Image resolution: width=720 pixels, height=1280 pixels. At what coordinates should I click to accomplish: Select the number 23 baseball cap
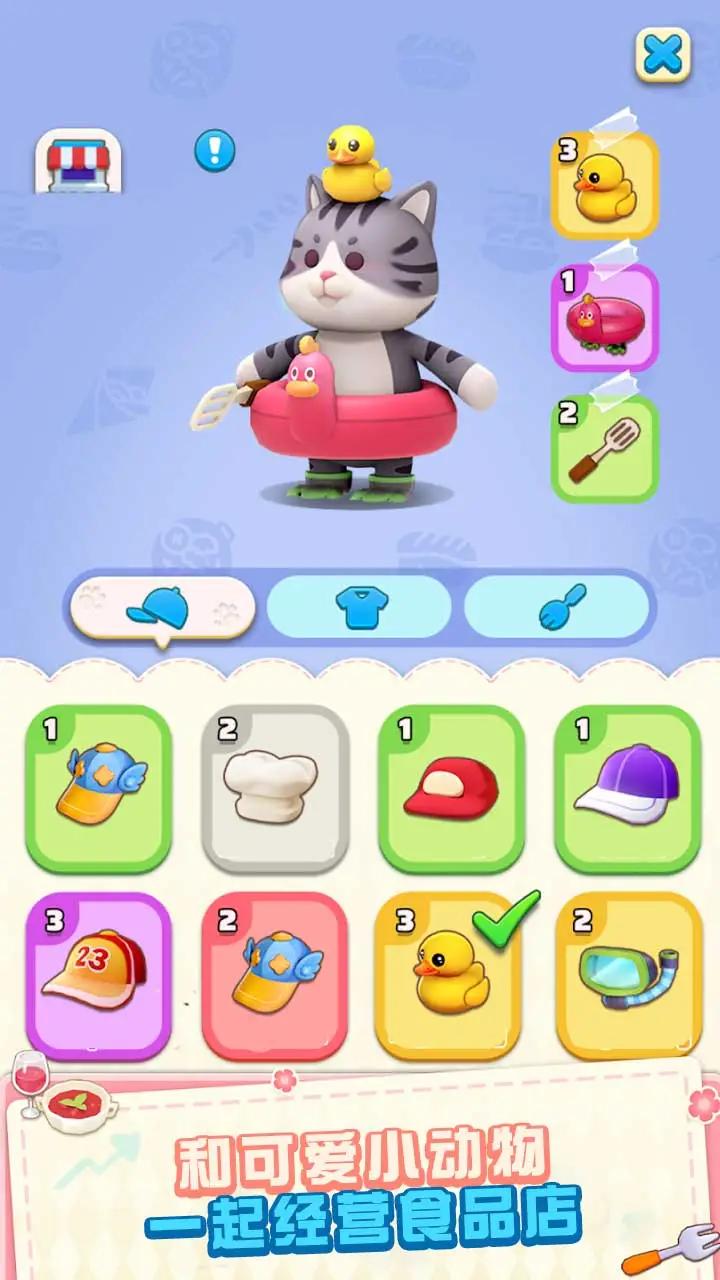98,976
